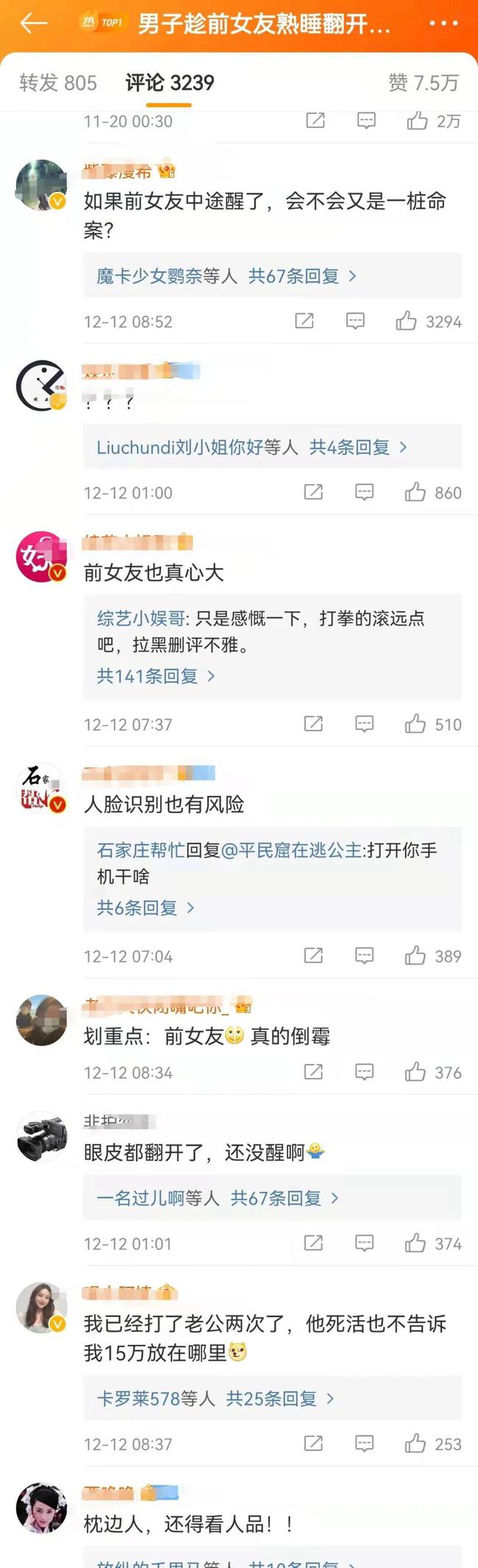Like the comment with 860 likes
The image size is (478, 1568).
415,492
